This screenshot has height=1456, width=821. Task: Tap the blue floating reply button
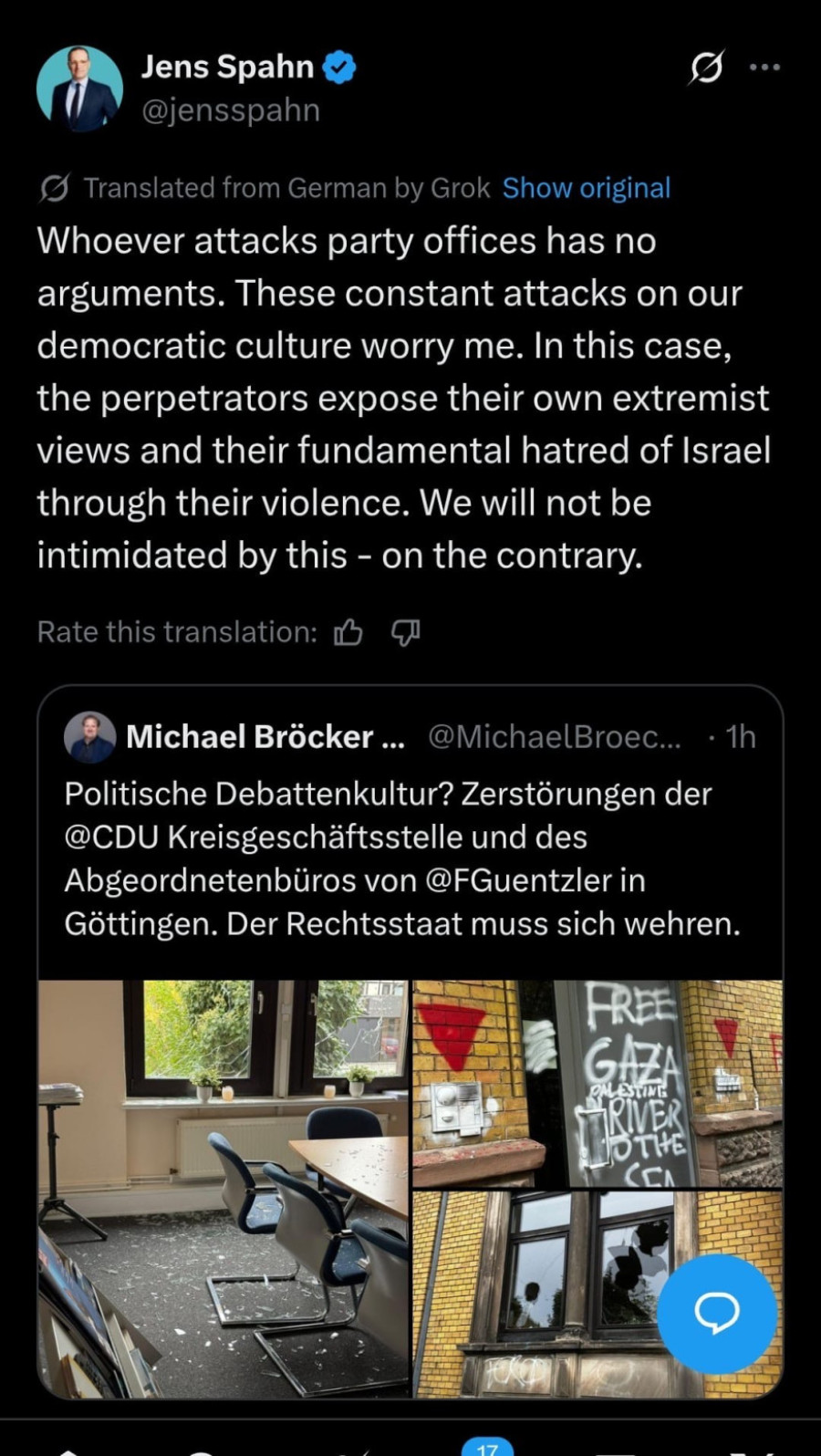point(717,1313)
